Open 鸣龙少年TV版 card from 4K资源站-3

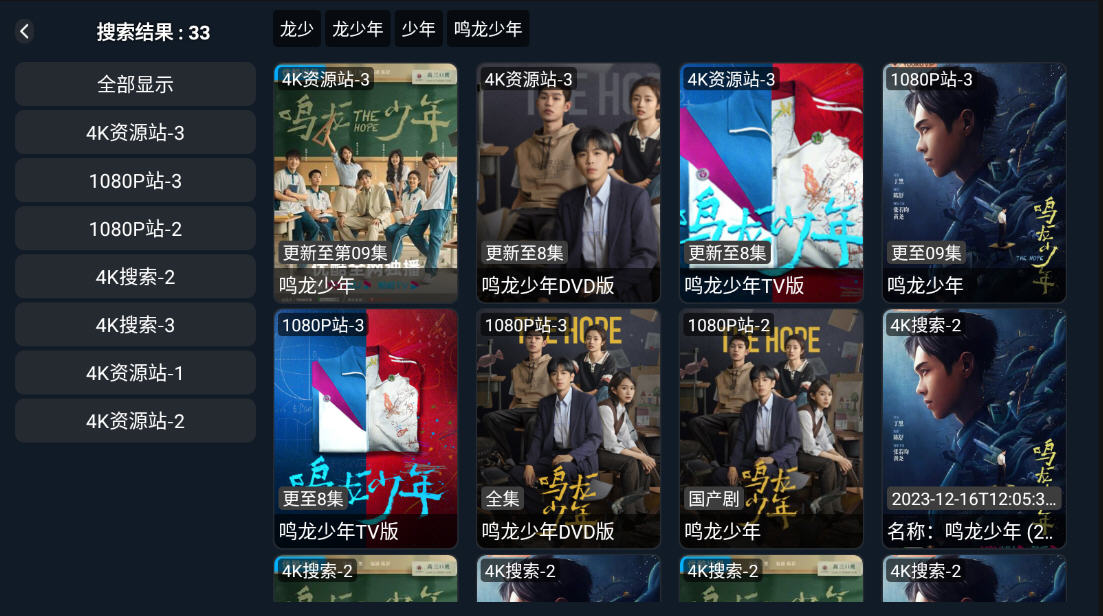771,183
